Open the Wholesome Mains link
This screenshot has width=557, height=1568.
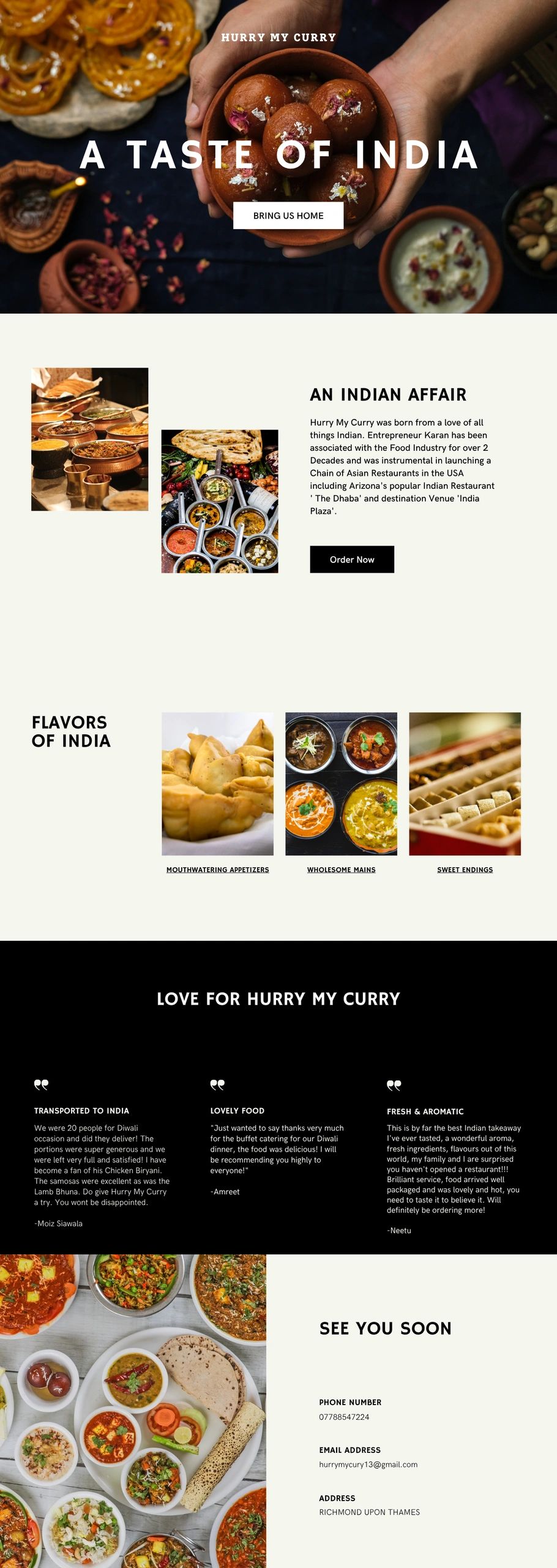(341, 870)
